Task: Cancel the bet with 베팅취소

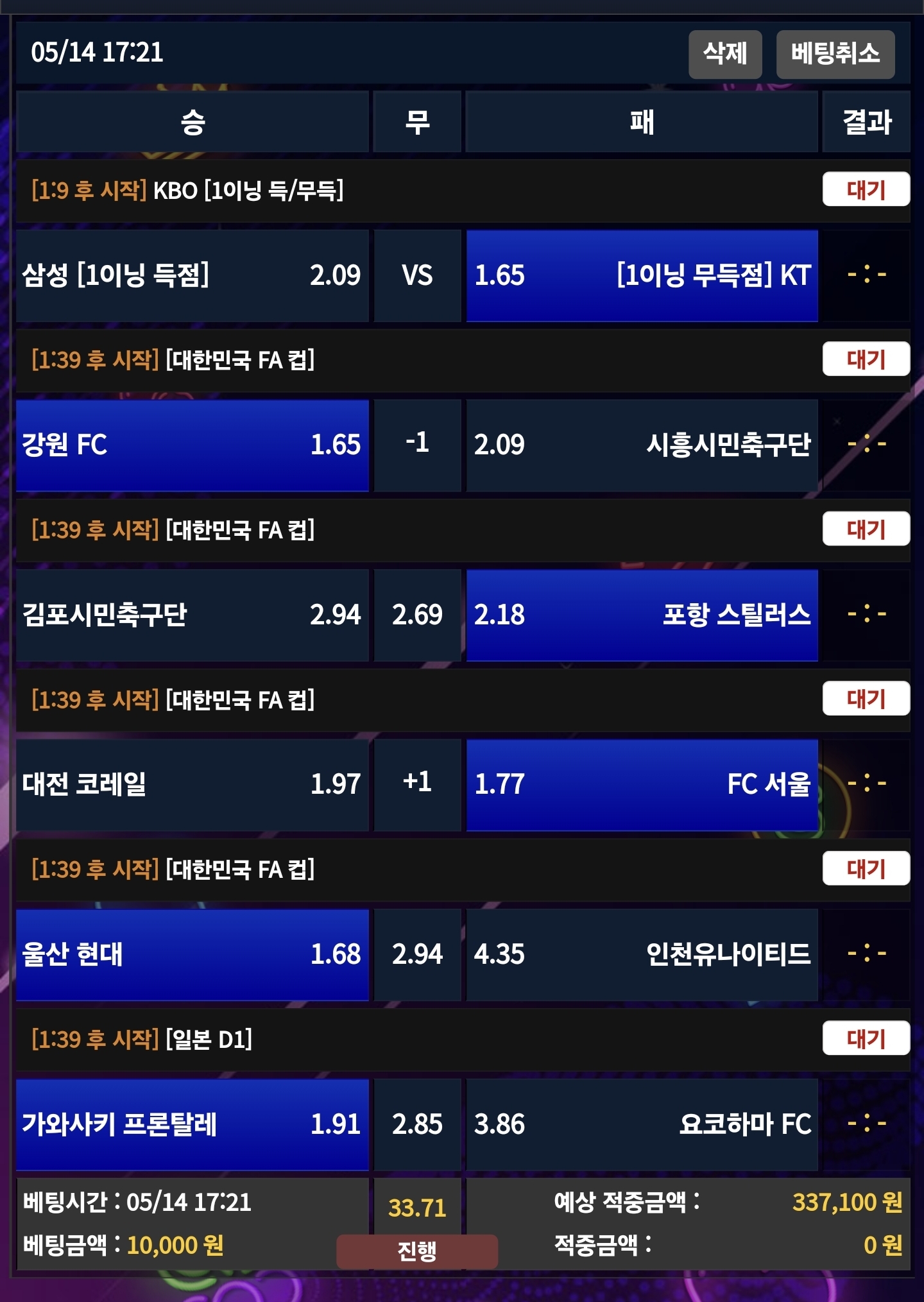Action: [835, 54]
